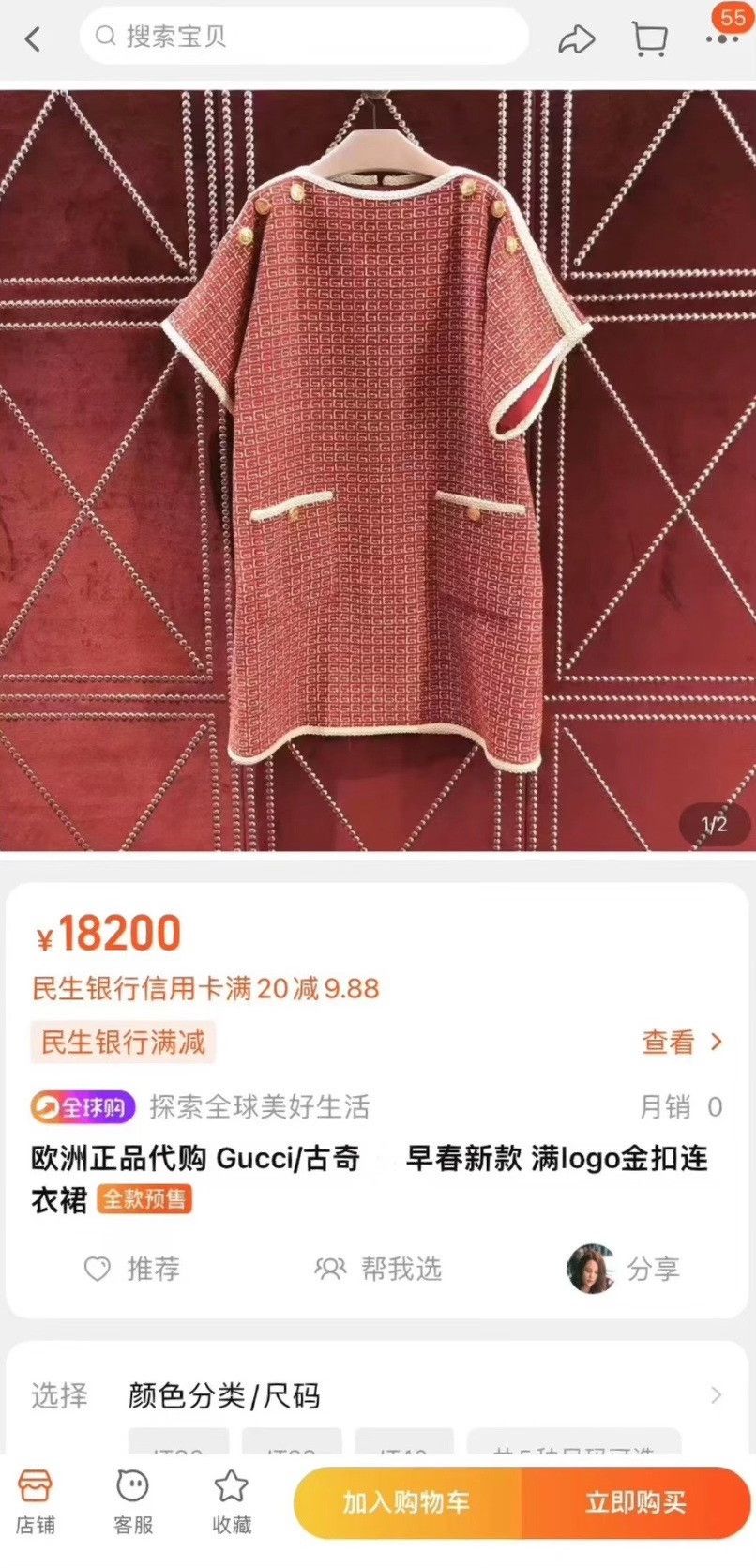Viewport: 756px width, 1568px height.
Task: Open 帮我选 help-me-choose
Action: tap(378, 1269)
